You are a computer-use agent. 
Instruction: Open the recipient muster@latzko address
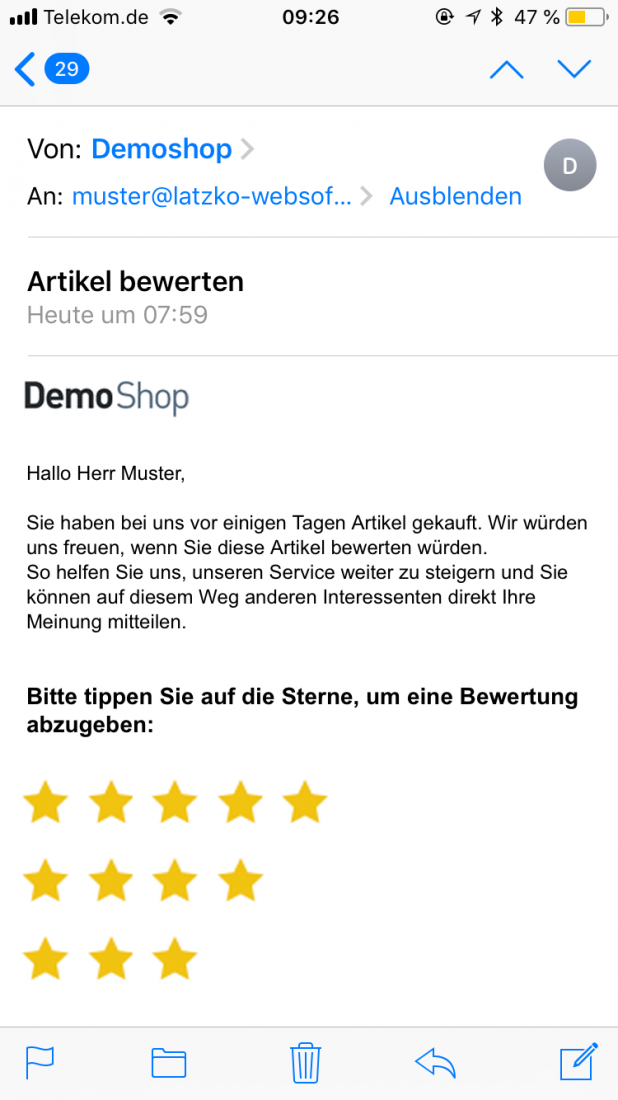click(x=211, y=196)
